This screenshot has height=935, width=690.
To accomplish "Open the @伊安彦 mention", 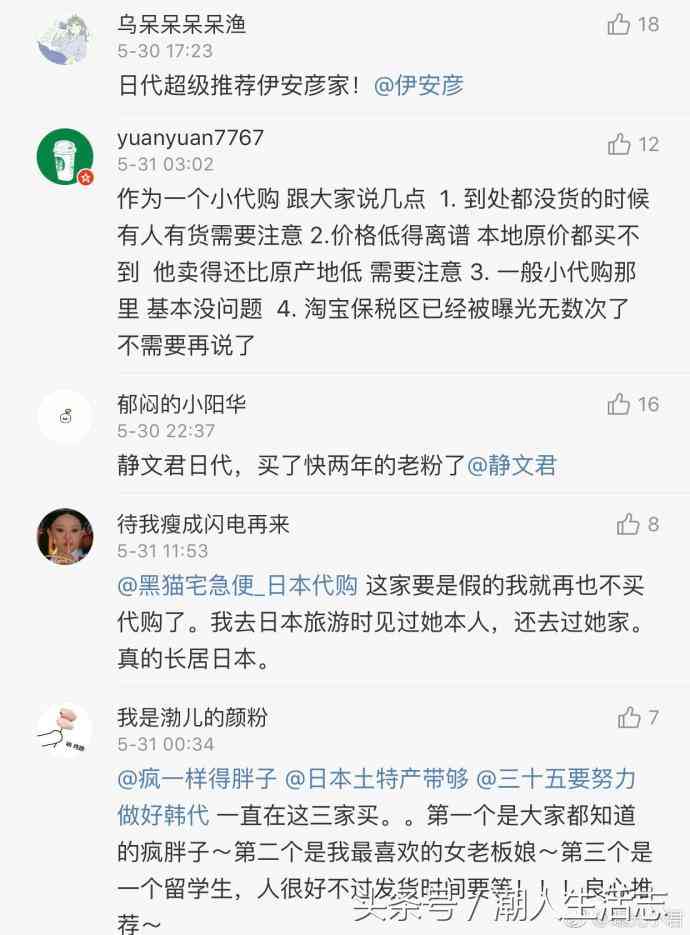I will (419, 85).
